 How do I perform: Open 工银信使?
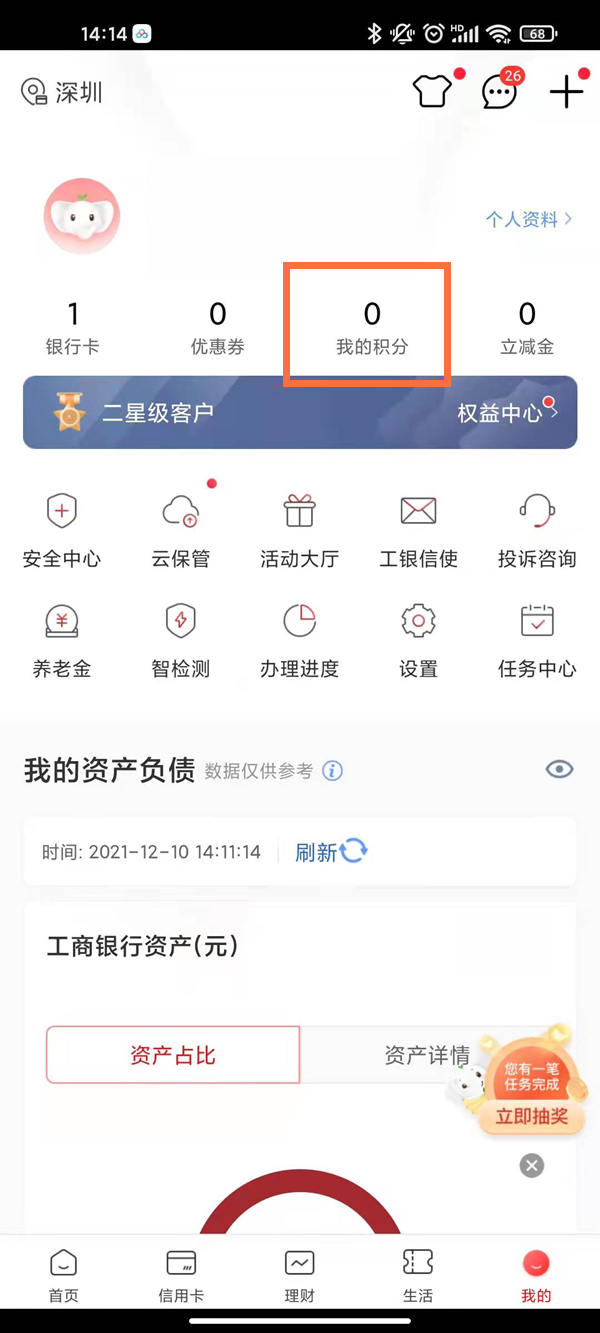click(x=418, y=528)
